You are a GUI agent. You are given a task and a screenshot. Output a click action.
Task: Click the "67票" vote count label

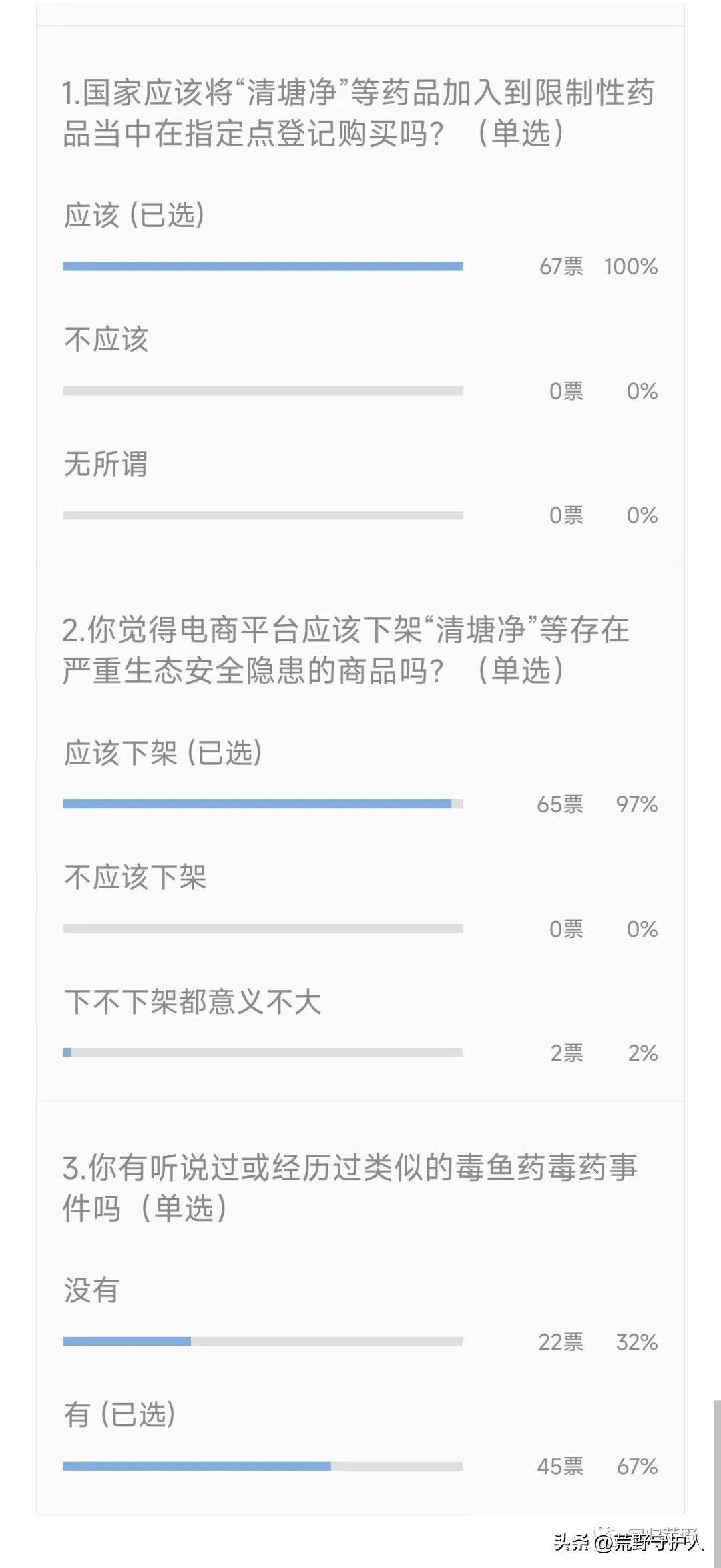561,267
